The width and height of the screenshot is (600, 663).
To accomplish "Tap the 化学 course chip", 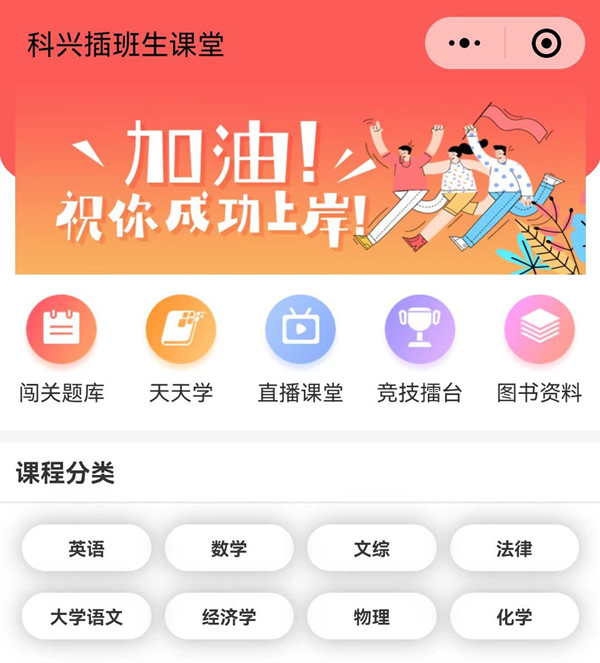I will [x=514, y=617].
